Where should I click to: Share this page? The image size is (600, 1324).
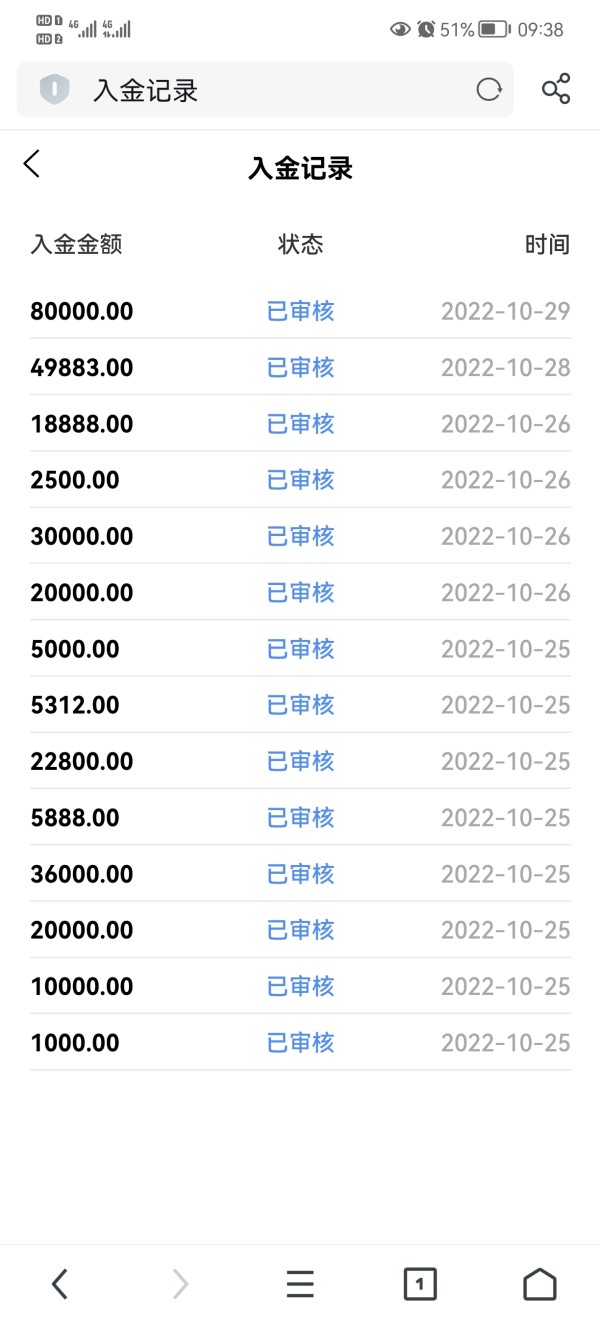tap(556, 89)
